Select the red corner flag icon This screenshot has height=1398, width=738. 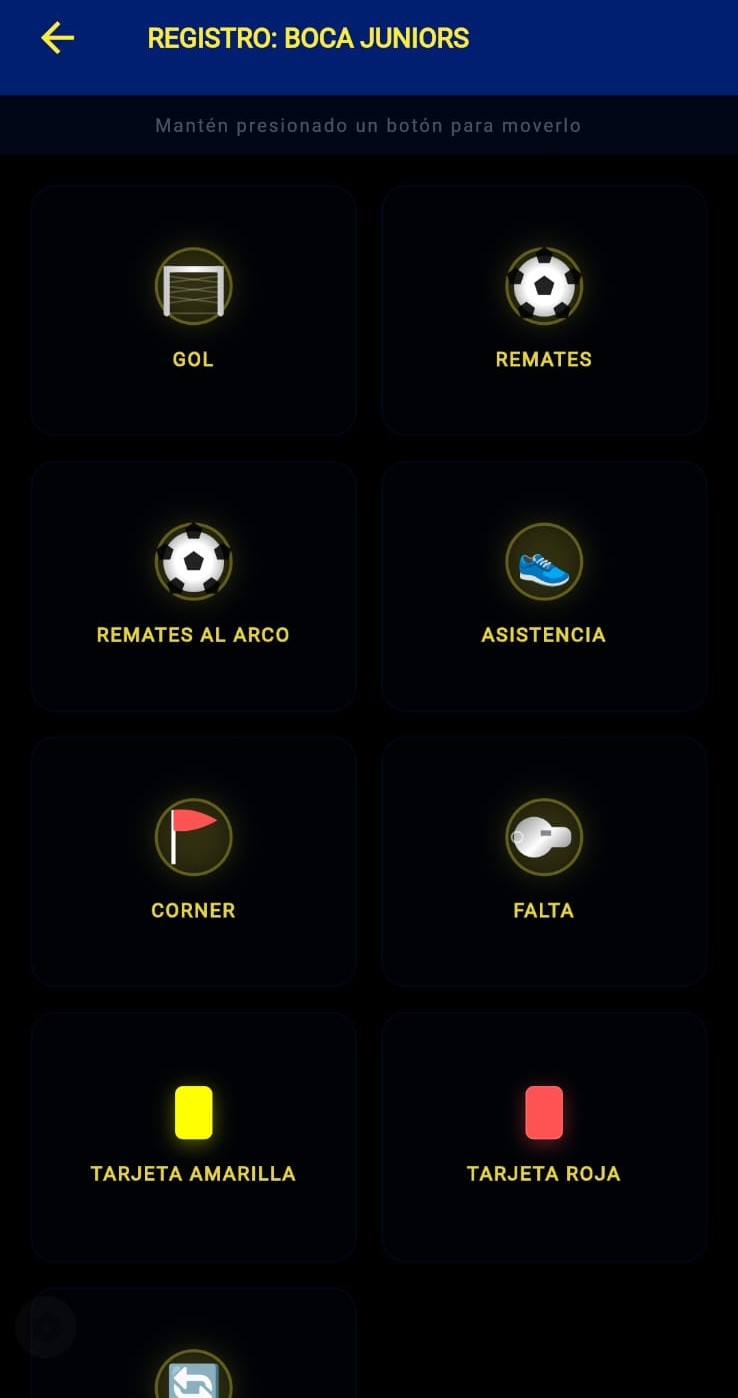(x=193, y=836)
